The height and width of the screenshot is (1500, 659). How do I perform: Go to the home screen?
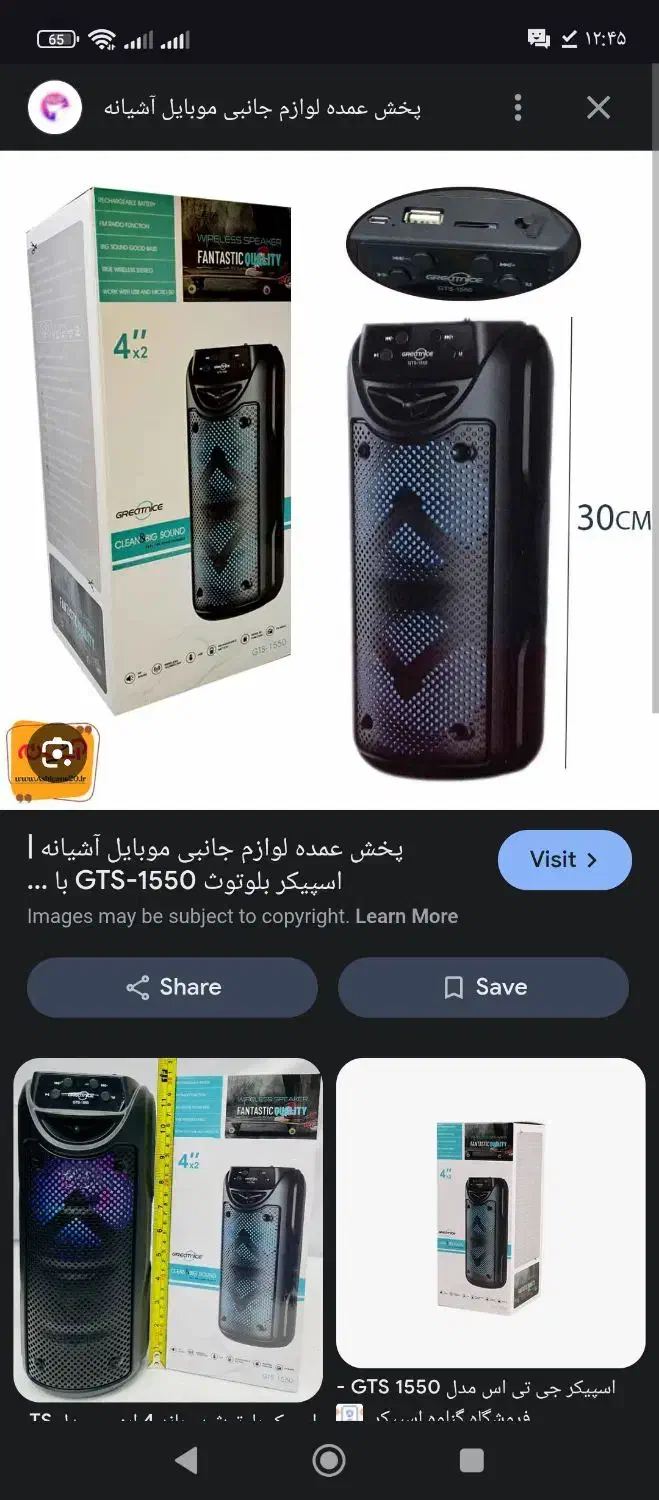click(329, 1460)
